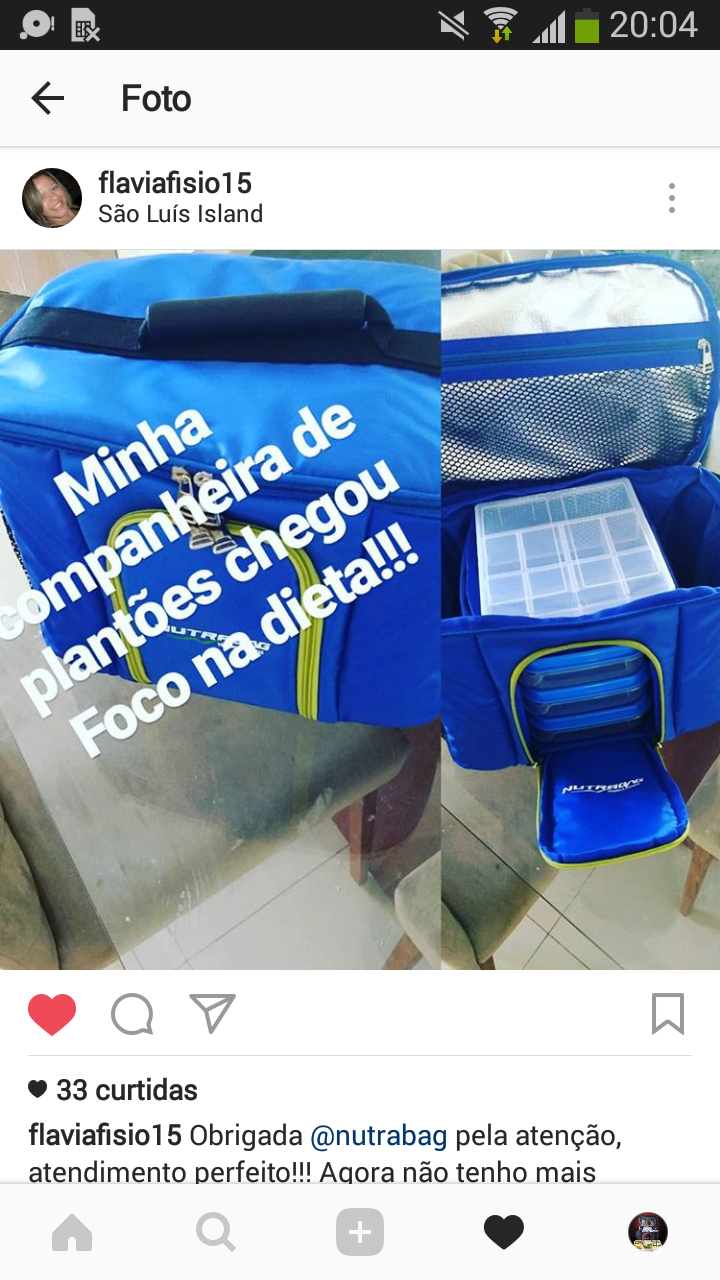Open São Luís Island location

[x=180, y=214]
